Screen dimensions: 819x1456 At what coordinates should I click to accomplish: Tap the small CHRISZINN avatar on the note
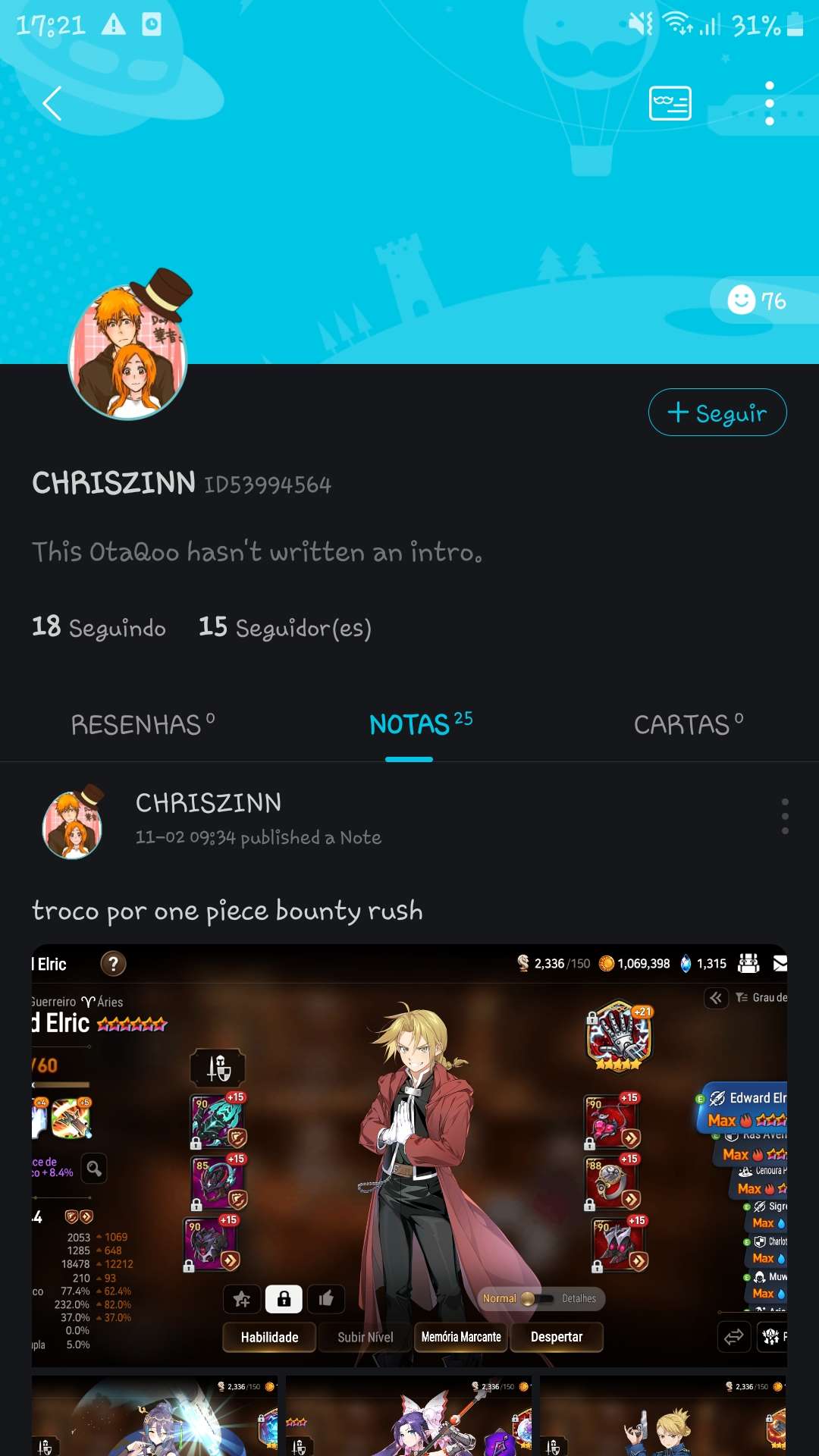(73, 824)
